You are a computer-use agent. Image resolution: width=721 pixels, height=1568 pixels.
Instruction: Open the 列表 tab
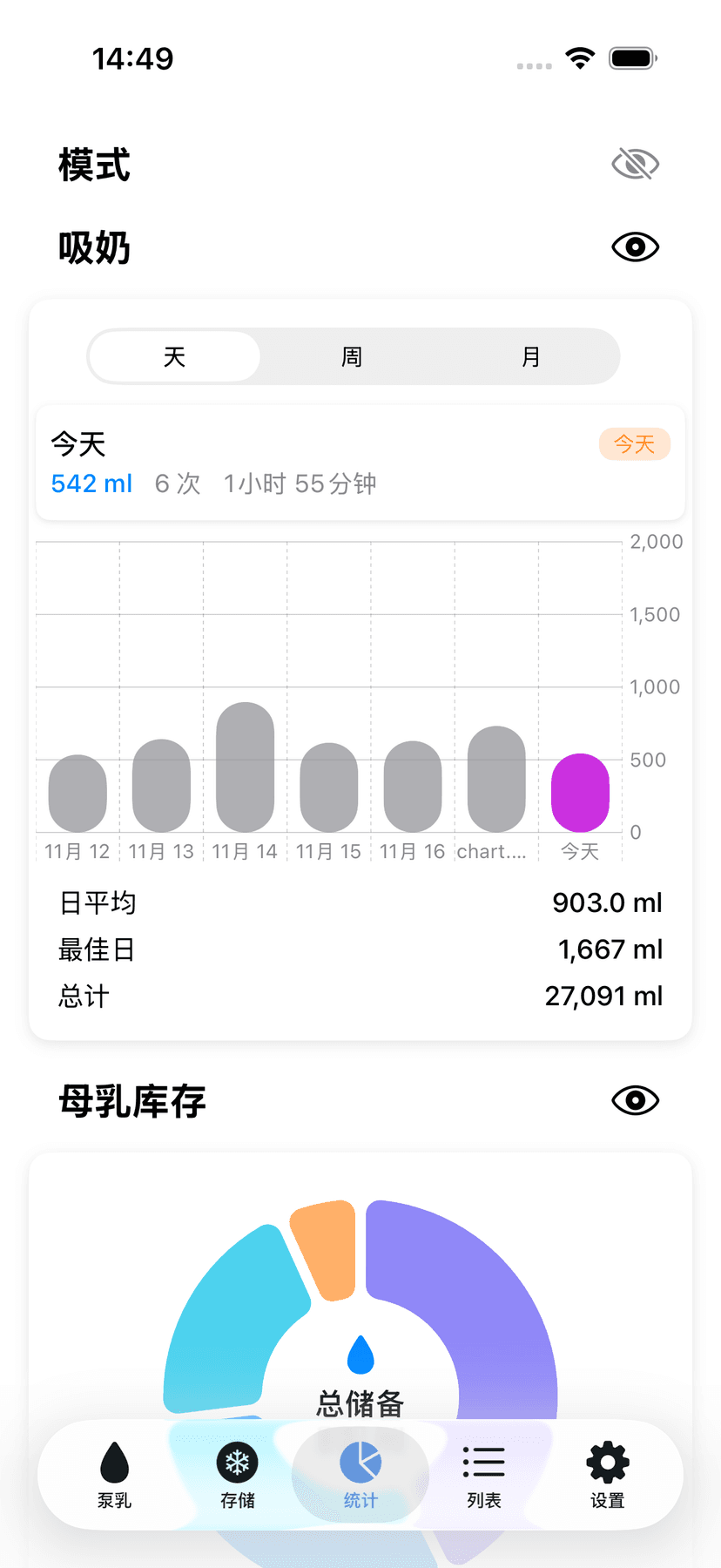point(484,1474)
